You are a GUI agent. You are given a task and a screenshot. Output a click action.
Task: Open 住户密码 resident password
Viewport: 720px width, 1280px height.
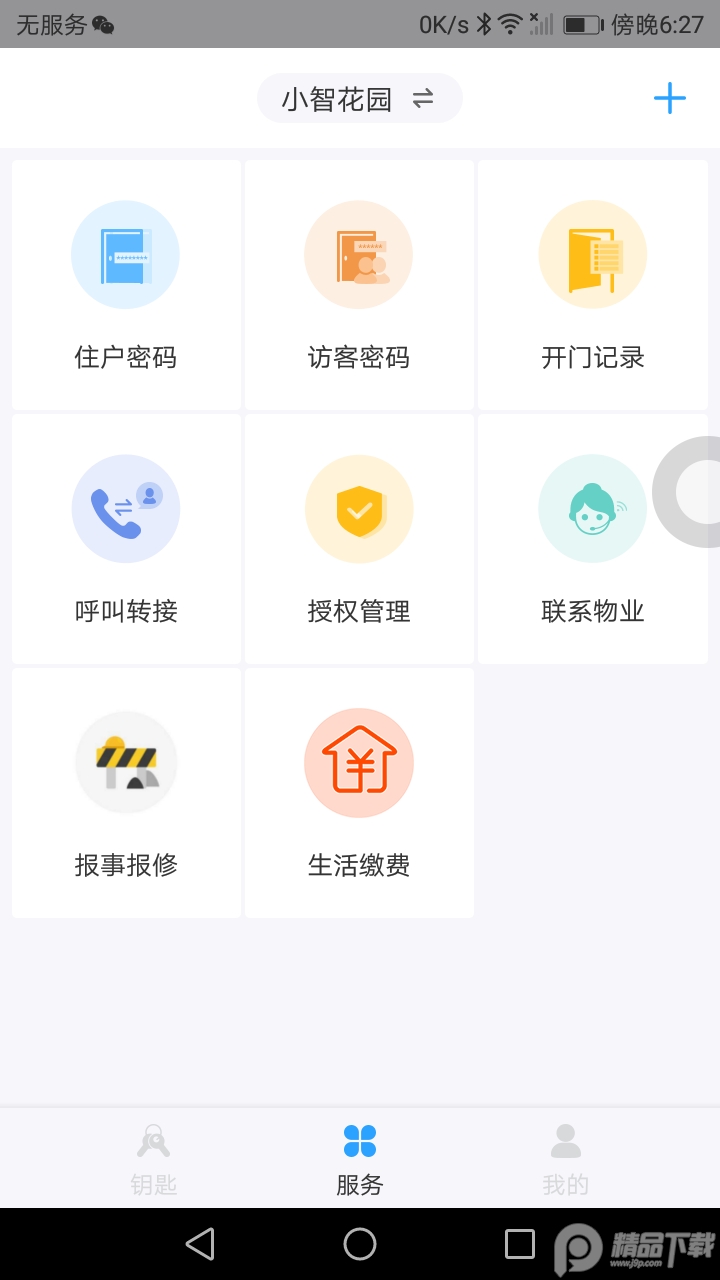pyautogui.click(x=126, y=285)
